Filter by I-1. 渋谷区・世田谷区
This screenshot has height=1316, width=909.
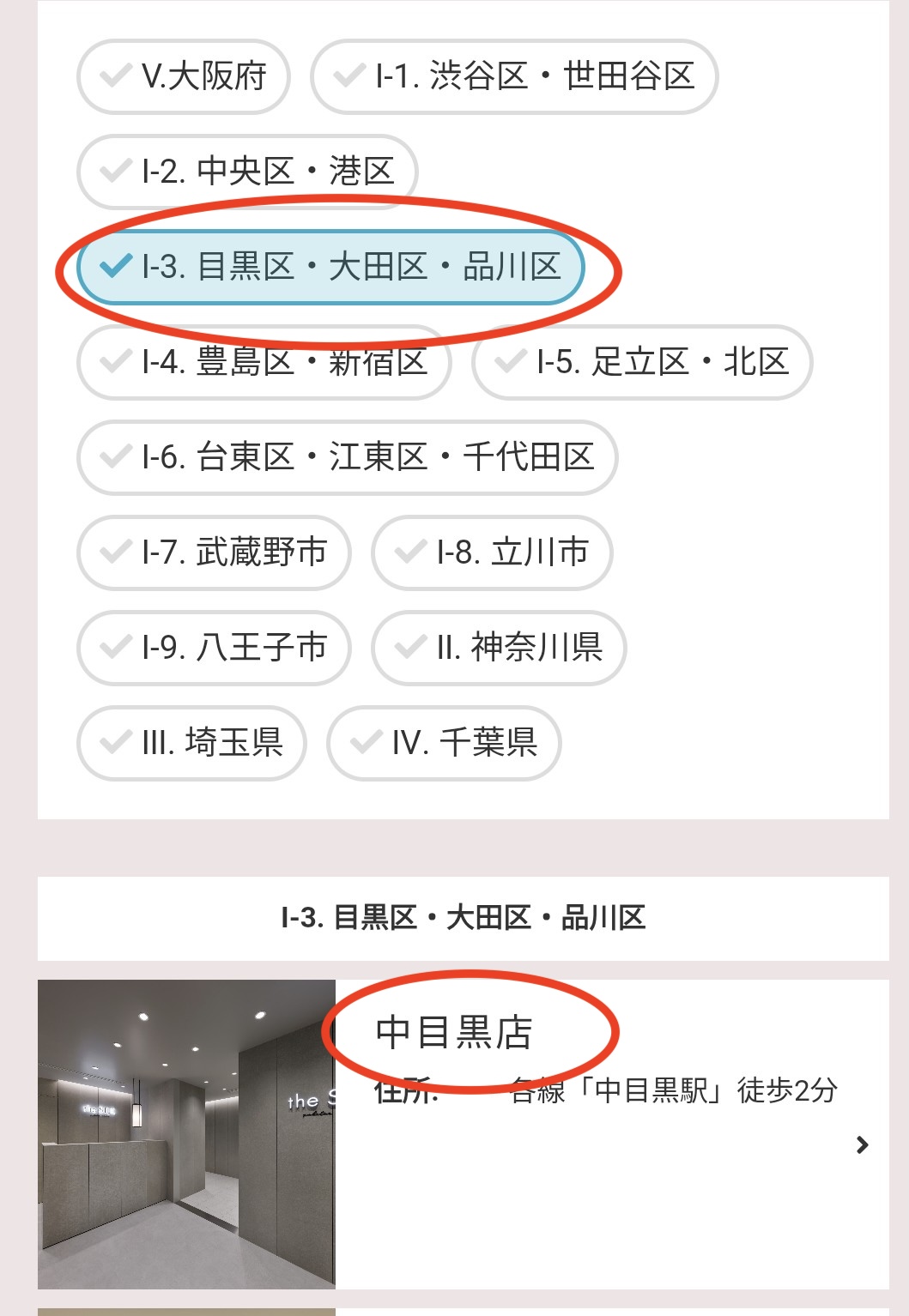coord(514,77)
